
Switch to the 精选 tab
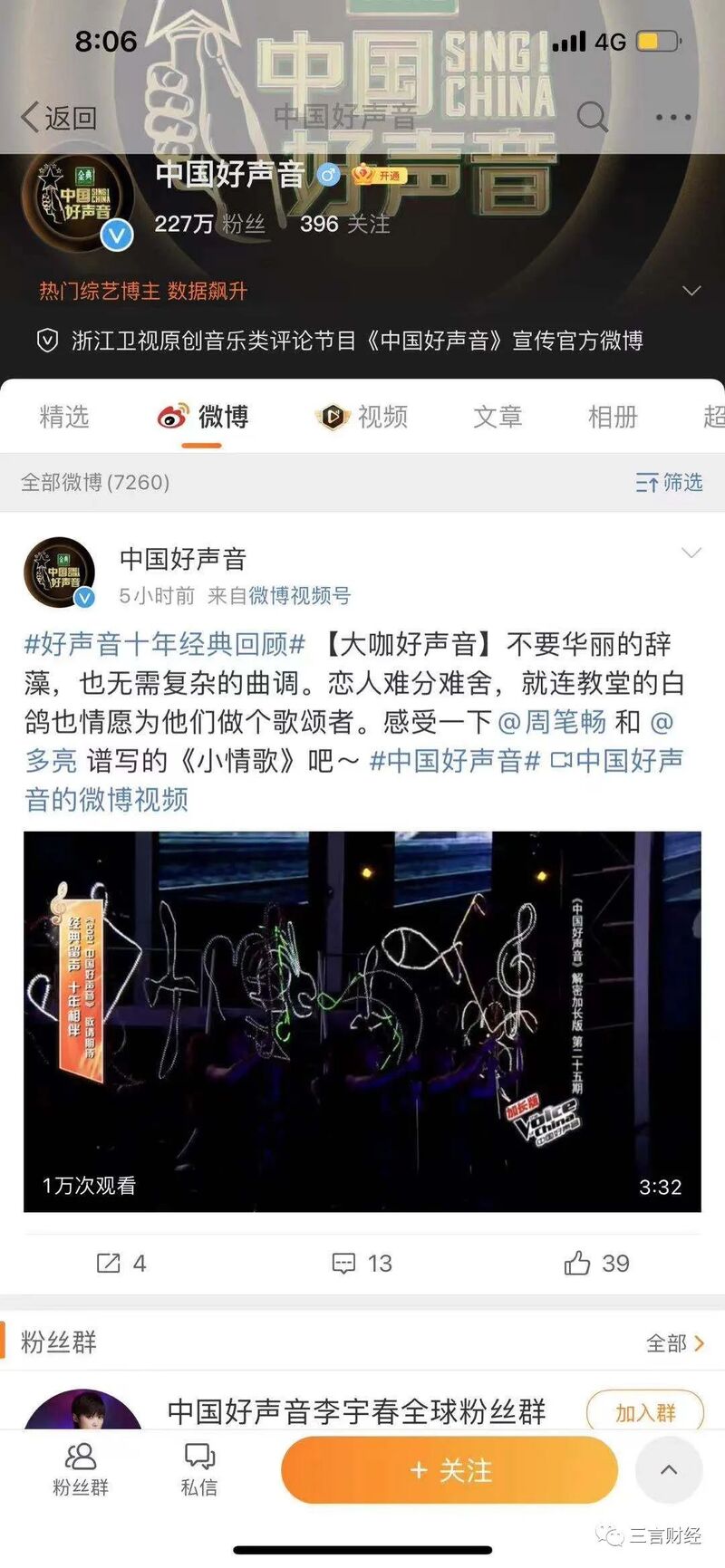pyautogui.click(x=64, y=417)
